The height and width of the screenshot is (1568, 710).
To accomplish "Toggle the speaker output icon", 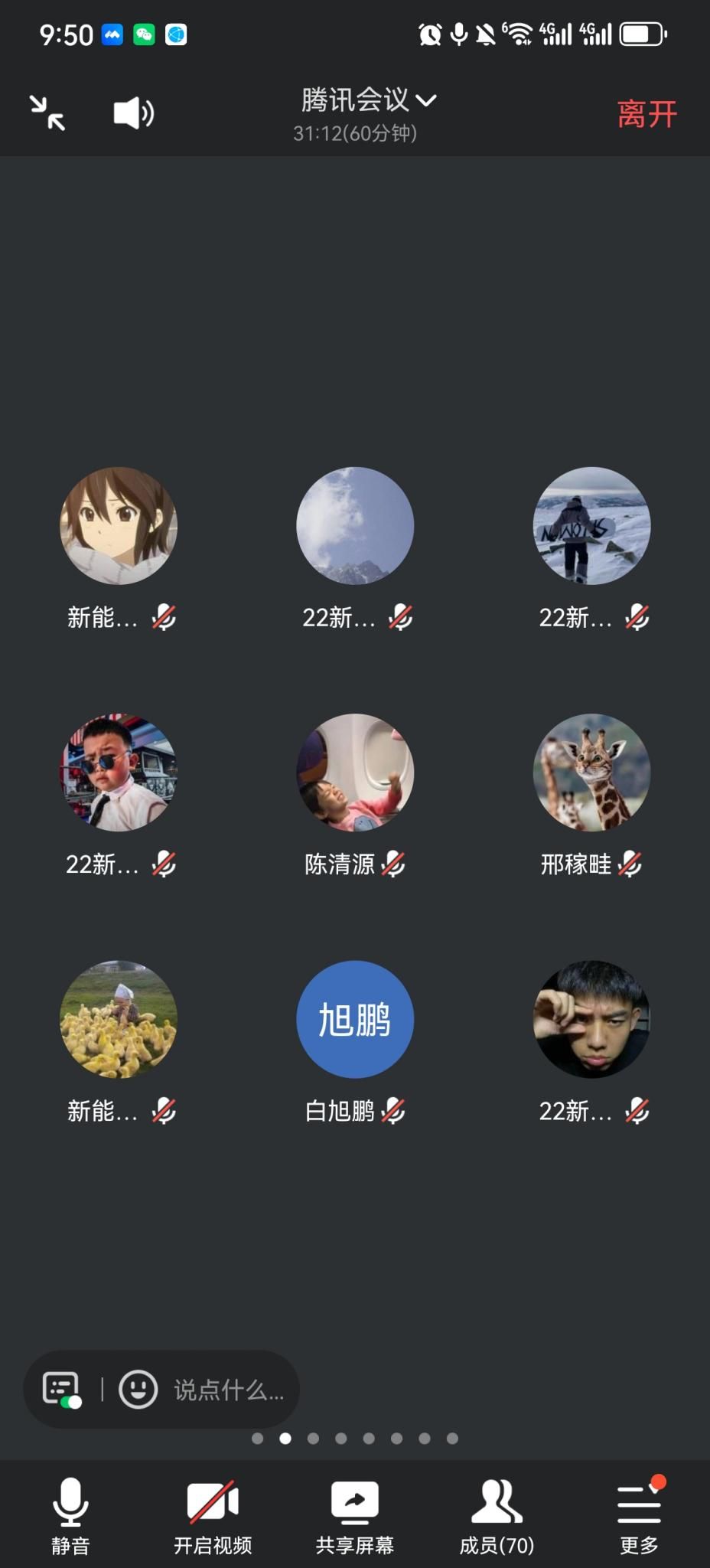I will pyautogui.click(x=133, y=113).
